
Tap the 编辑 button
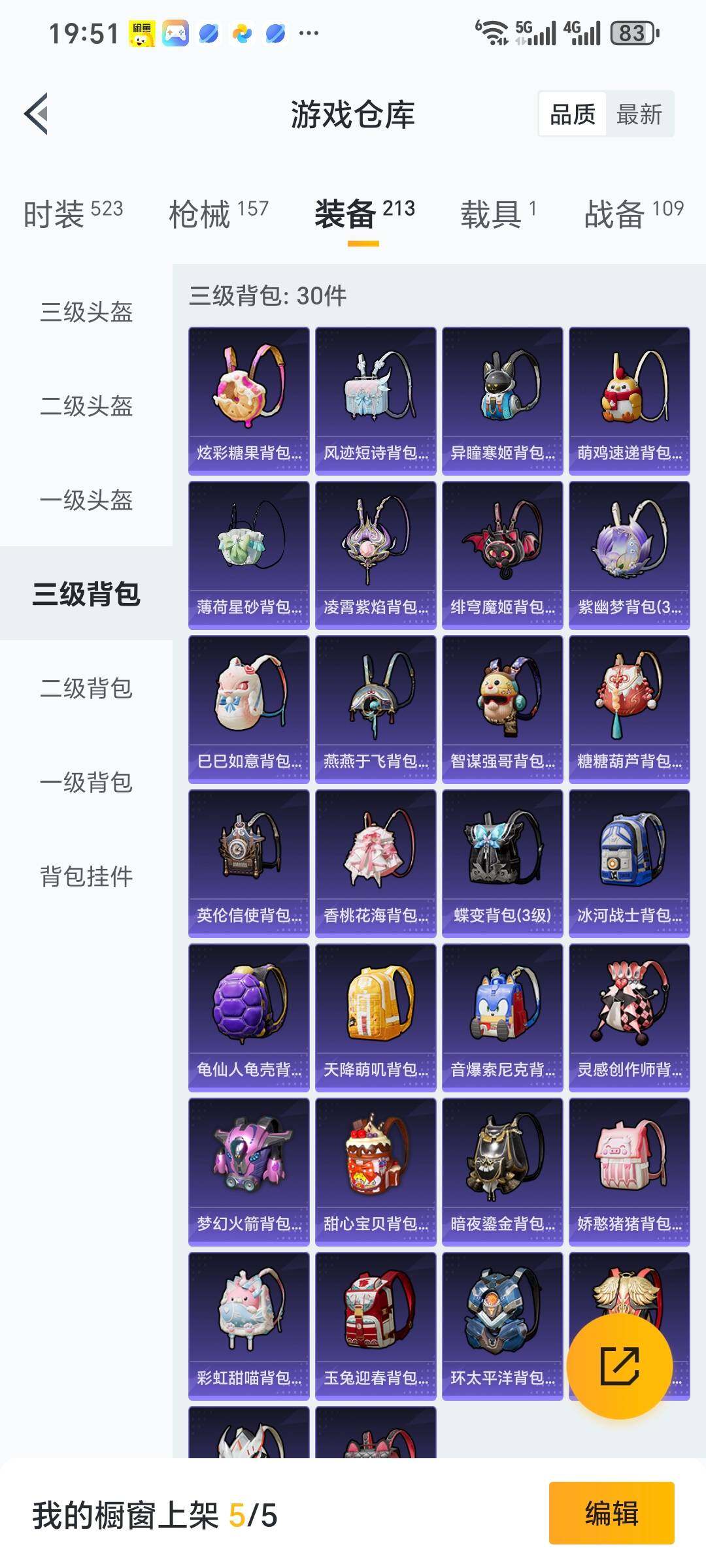[611, 1513]
